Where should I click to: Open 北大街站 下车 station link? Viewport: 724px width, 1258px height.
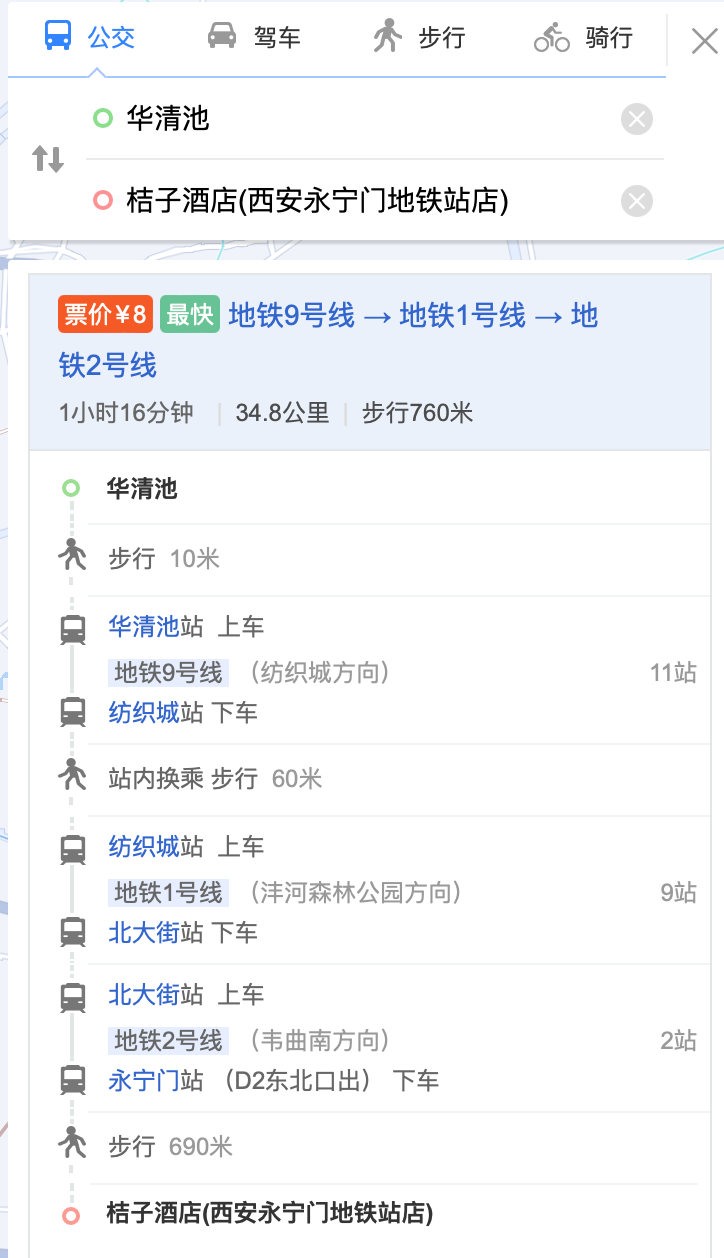coord(144,933)
